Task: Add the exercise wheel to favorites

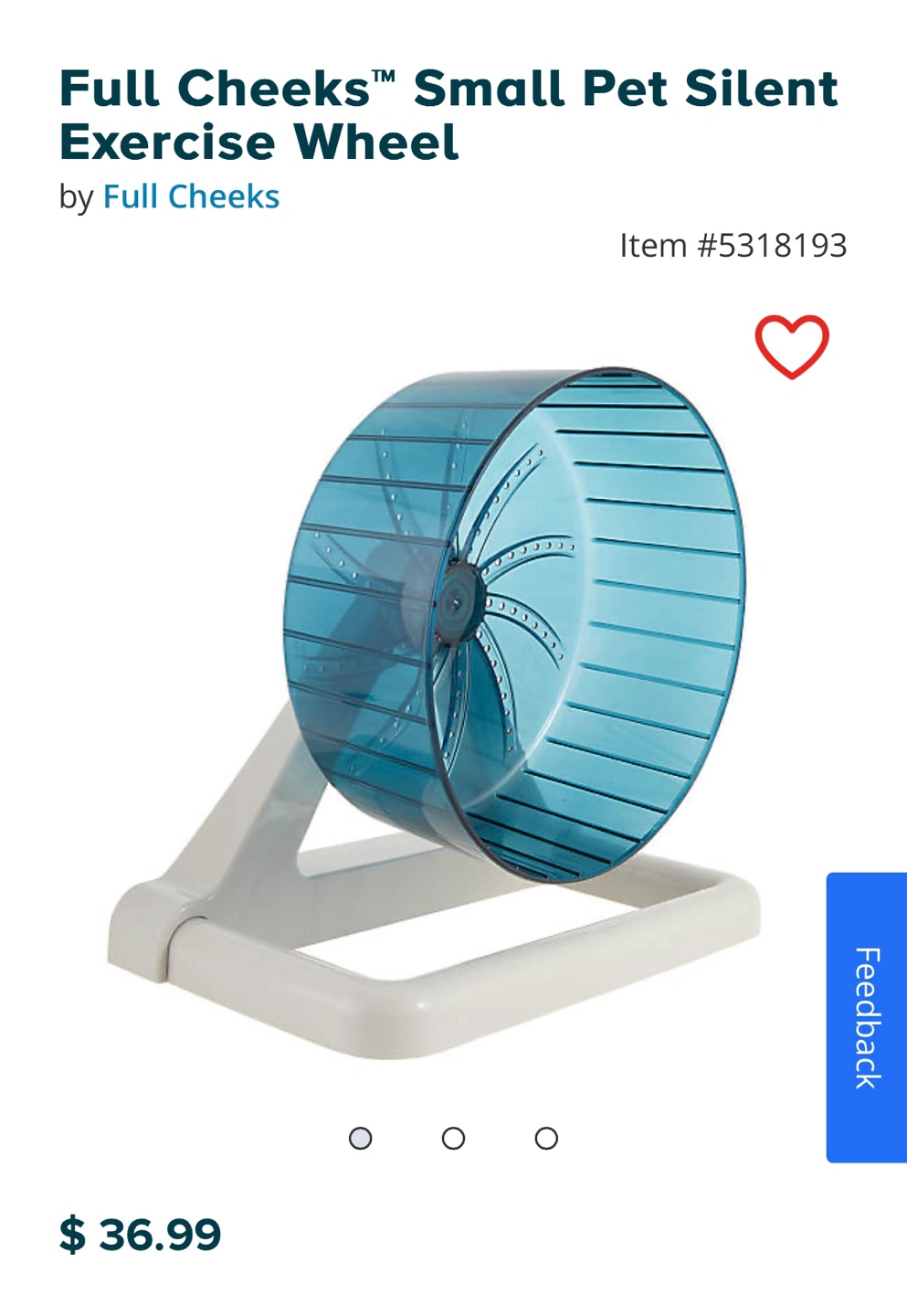Action: click(792, 346)
